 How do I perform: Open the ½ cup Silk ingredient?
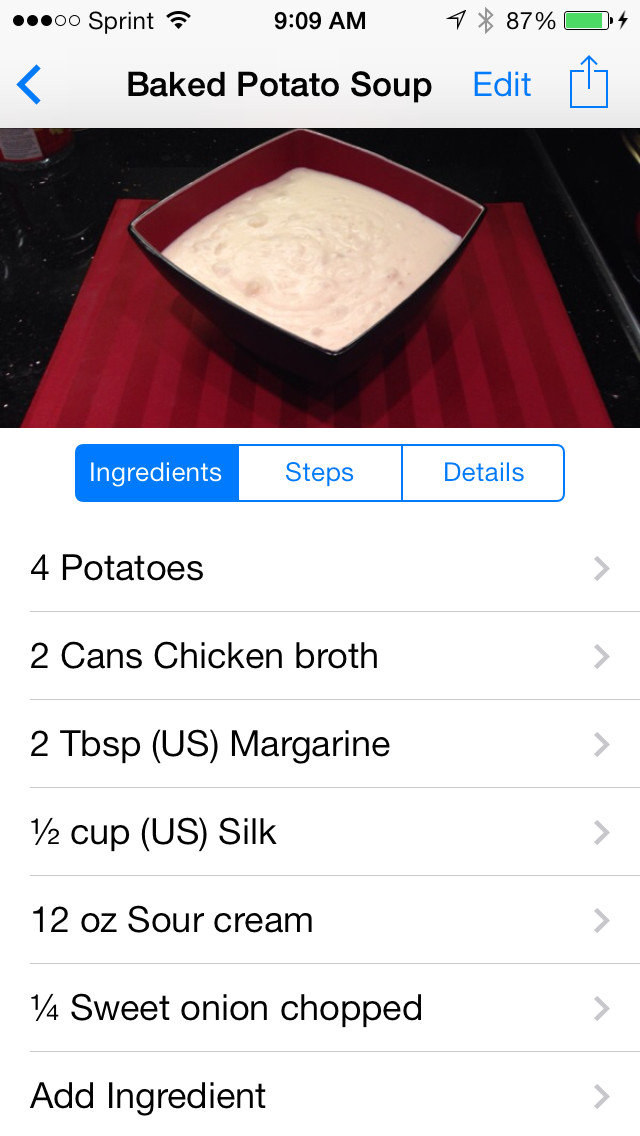pos(320,832)
